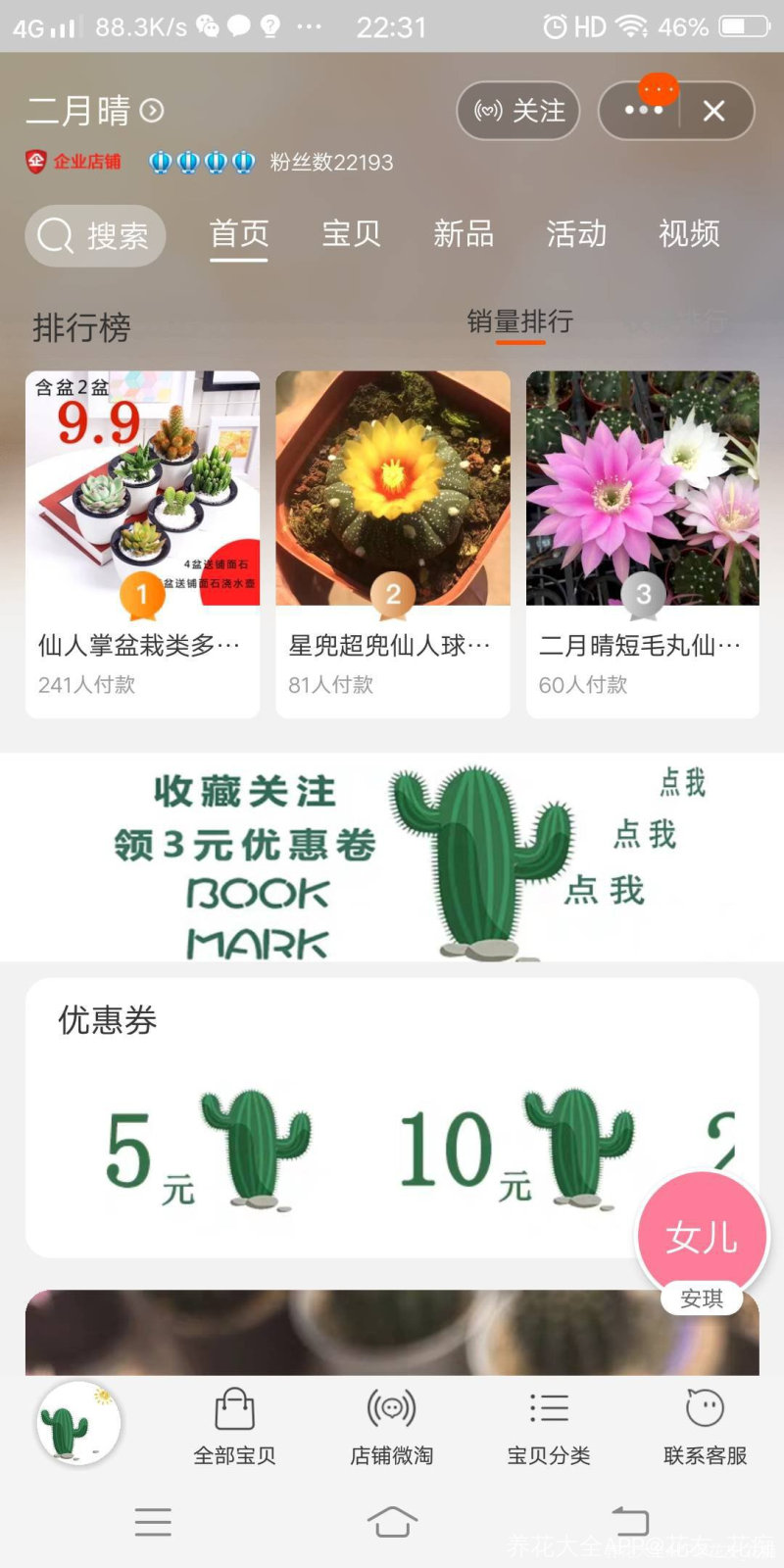Open the 仙人掌盆栽类多 product card
The image size is (784, 1568).
[143, 544]
